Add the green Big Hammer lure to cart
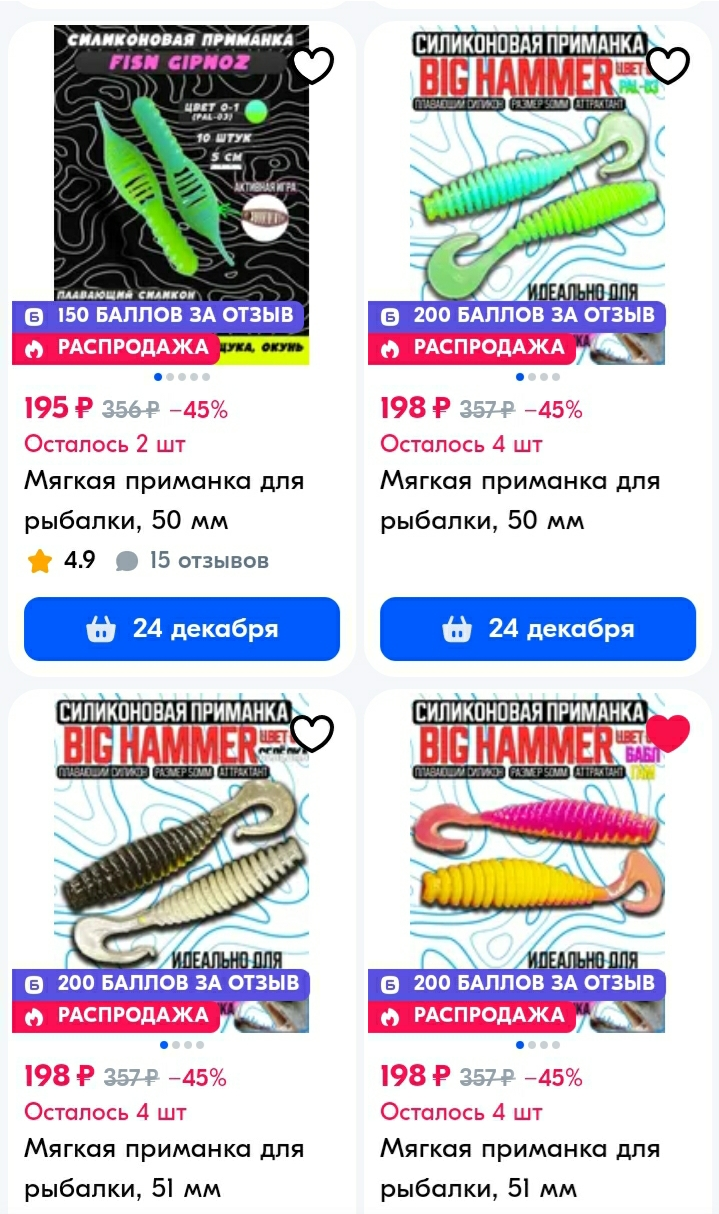This screenshot has height=1214, width=719. (538, 629)
